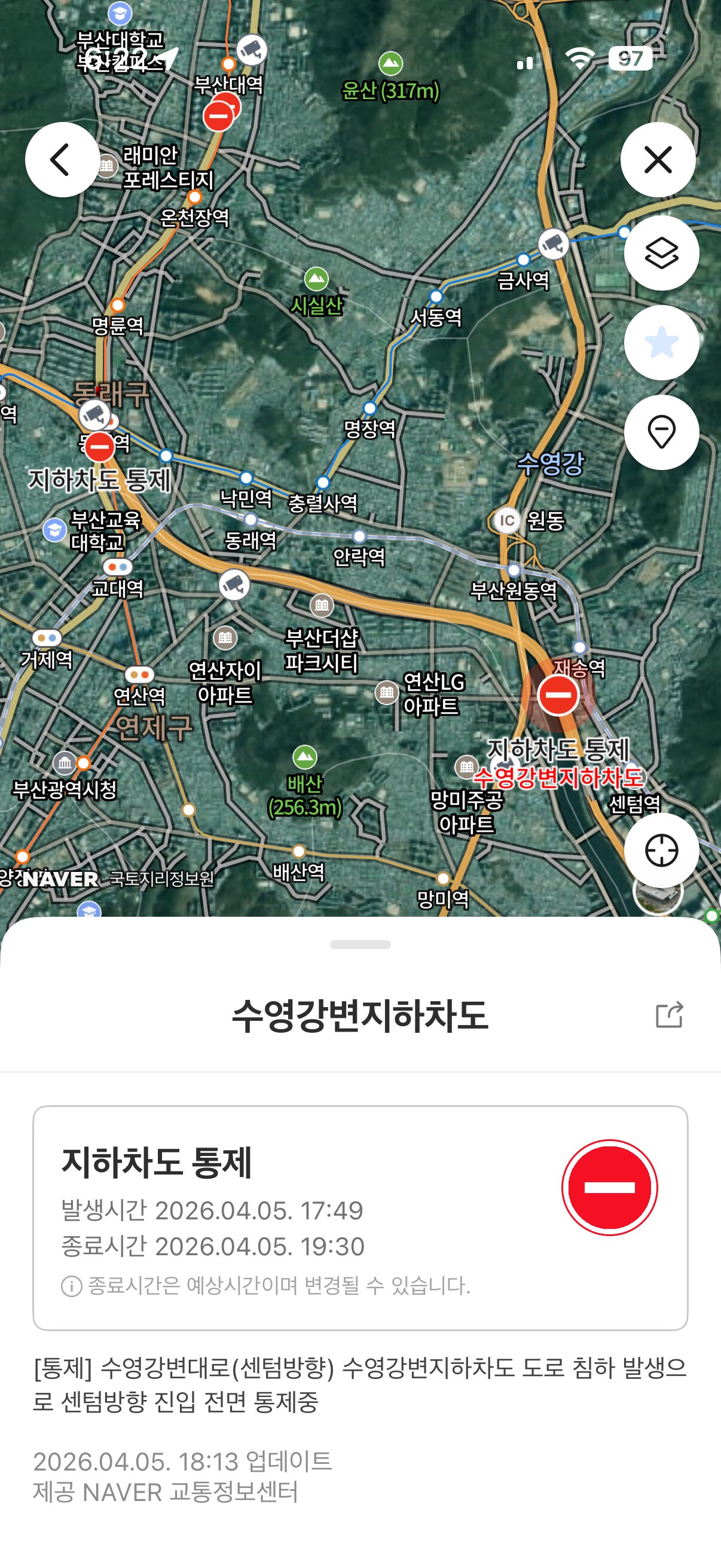Share the 수영강변지하차도 control info
The width and height of the screenshot is (721, 1568).
(668, 1015)
